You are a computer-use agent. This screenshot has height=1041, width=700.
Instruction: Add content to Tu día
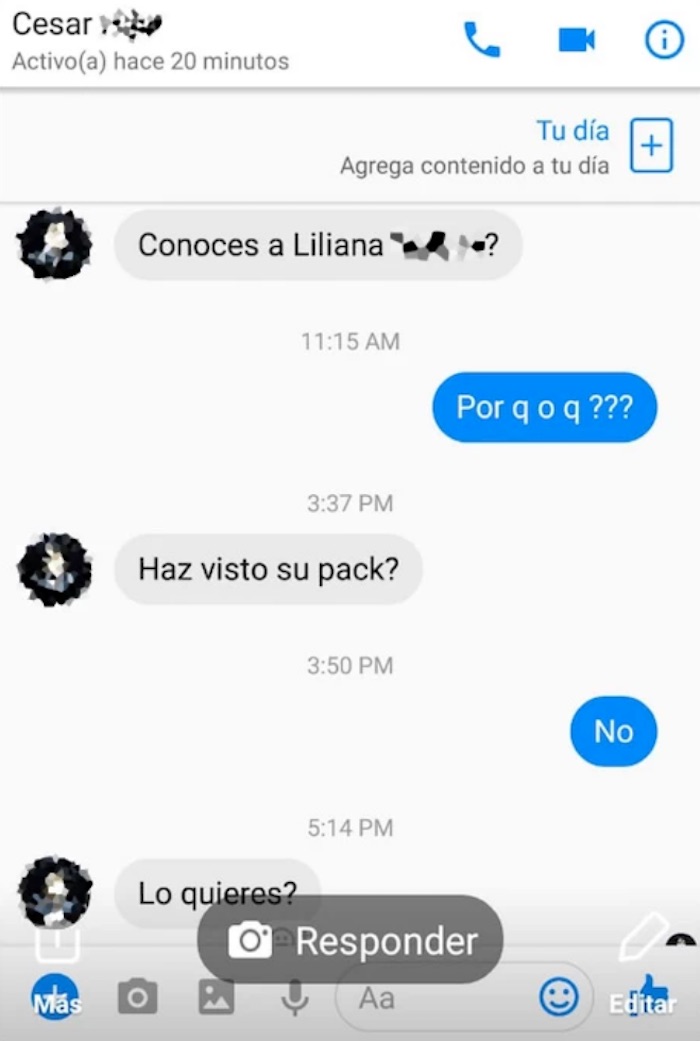coord(651,146)
